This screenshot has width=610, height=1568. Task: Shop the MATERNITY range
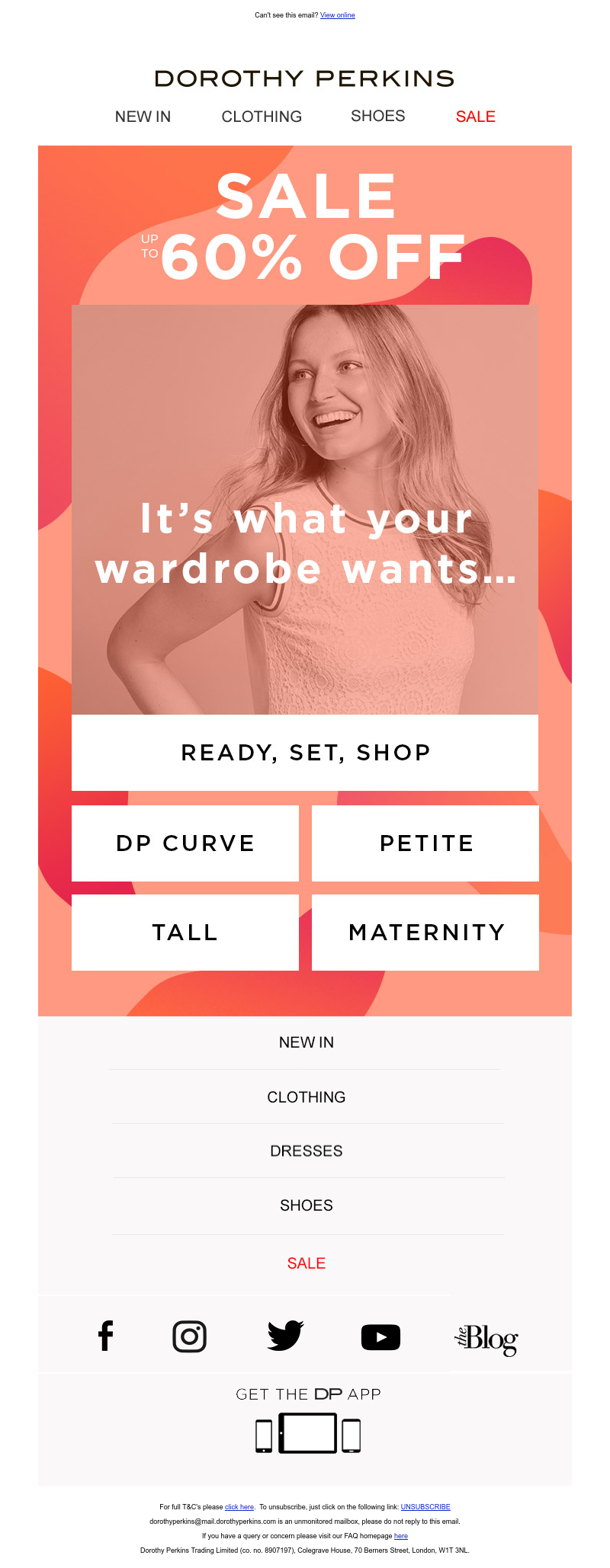coord(425,933)
